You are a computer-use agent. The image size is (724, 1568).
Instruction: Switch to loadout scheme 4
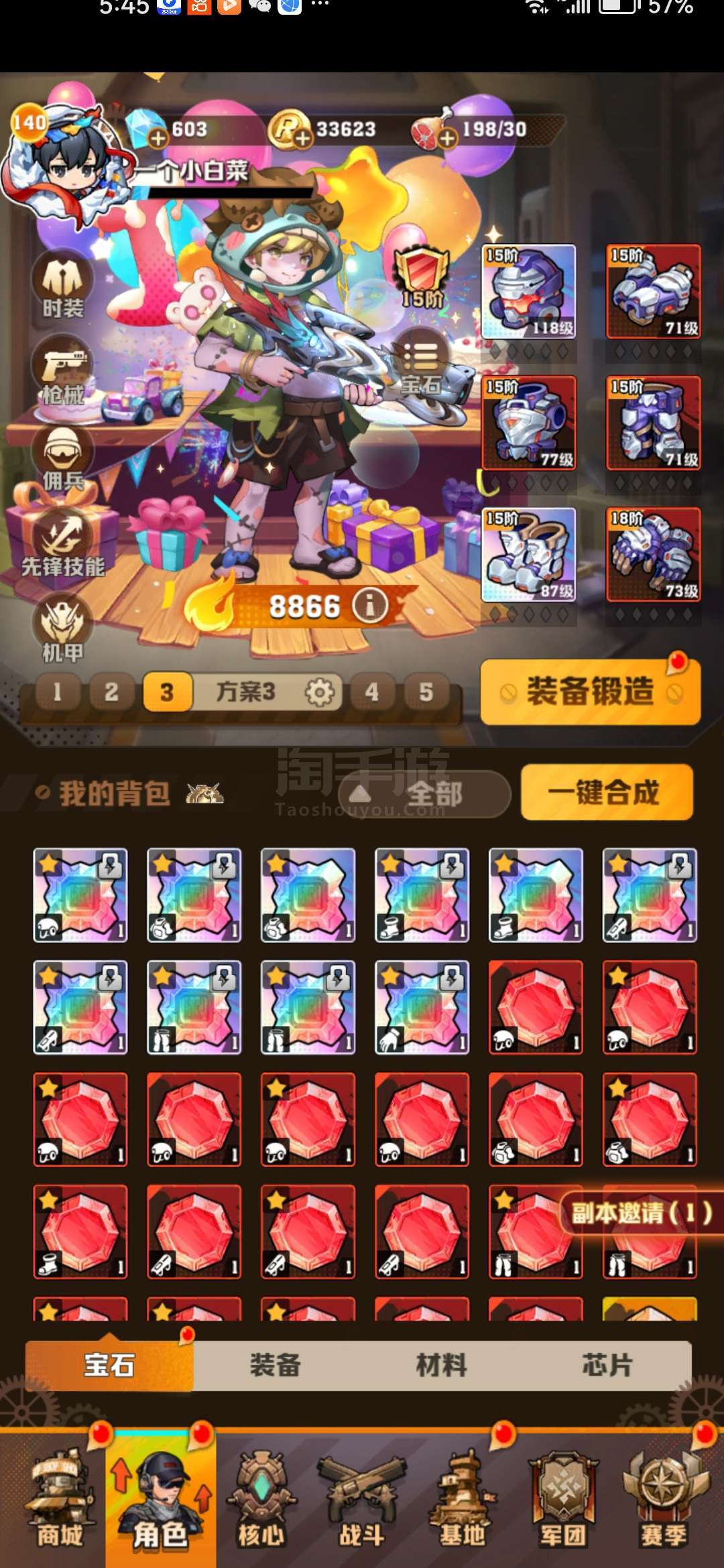[x=372, y=692]
